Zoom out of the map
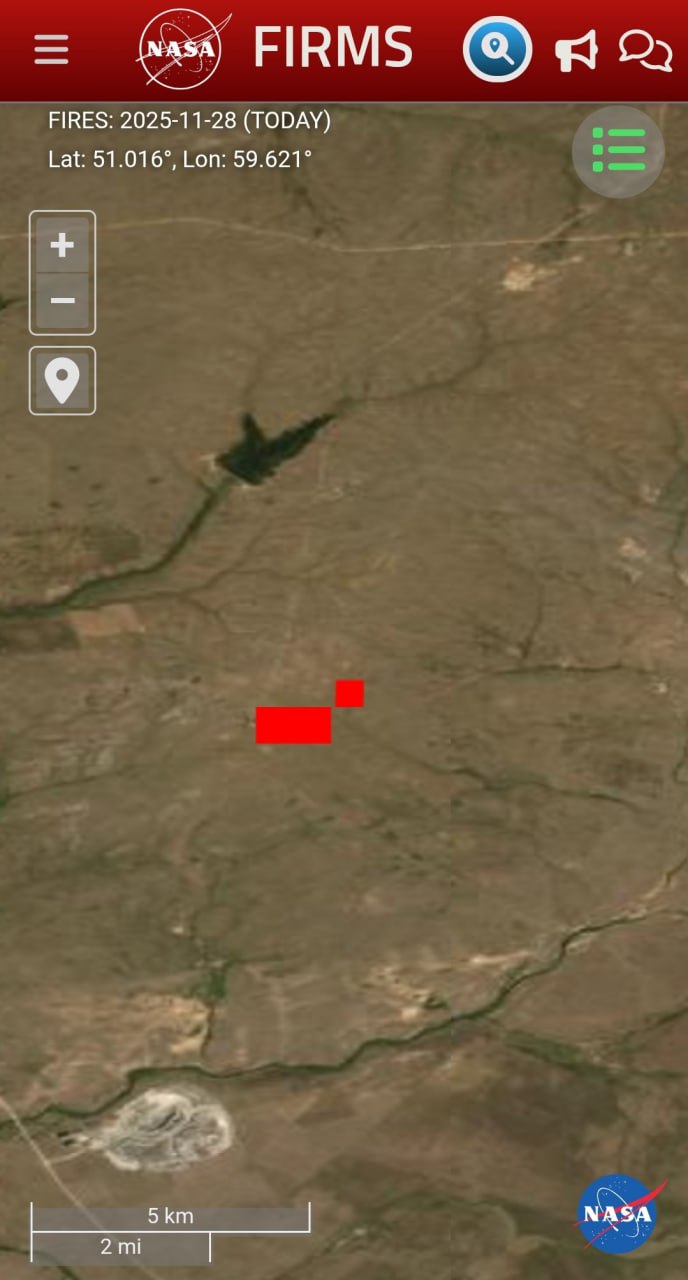 click(62, 301)
